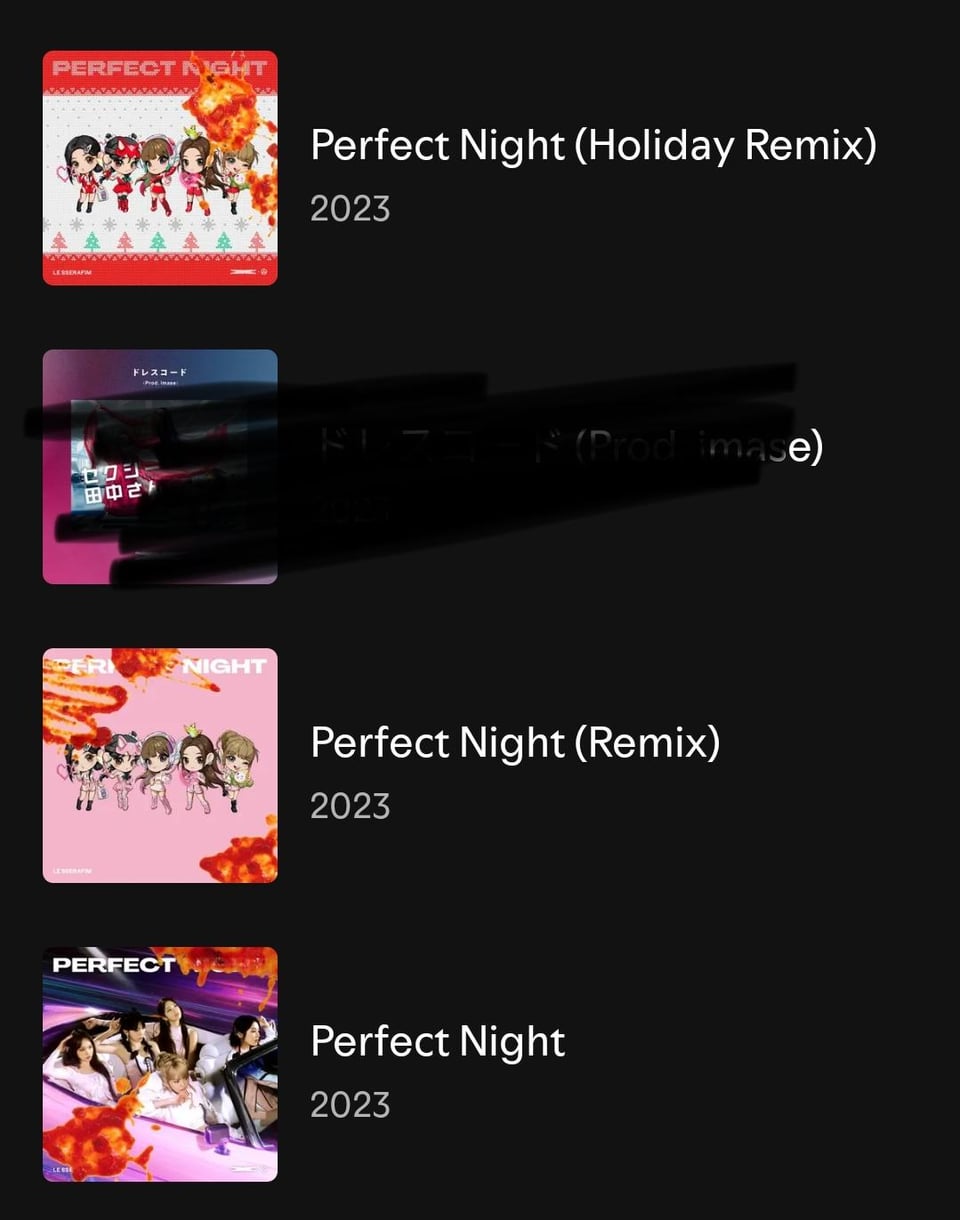Open the original Perfect Night single
This screenshot has width=960, height=1220.
437,1042
